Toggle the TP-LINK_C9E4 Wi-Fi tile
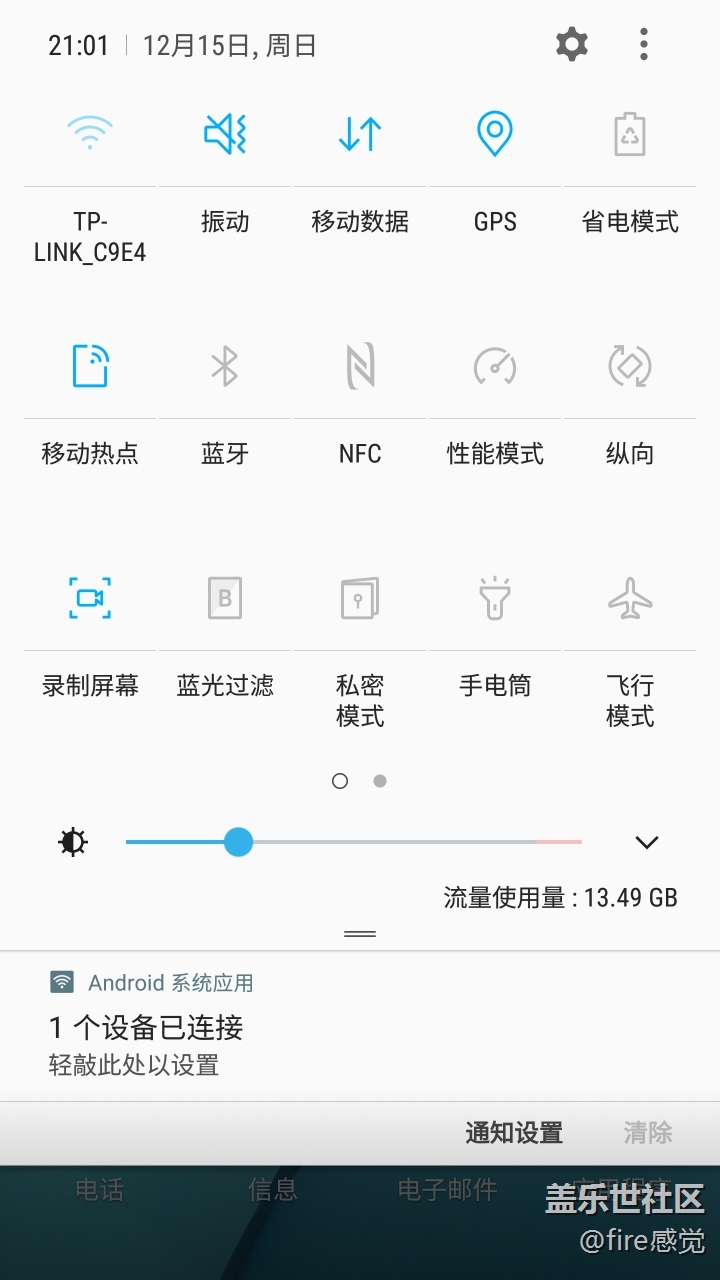 click(x=90, y=133)
